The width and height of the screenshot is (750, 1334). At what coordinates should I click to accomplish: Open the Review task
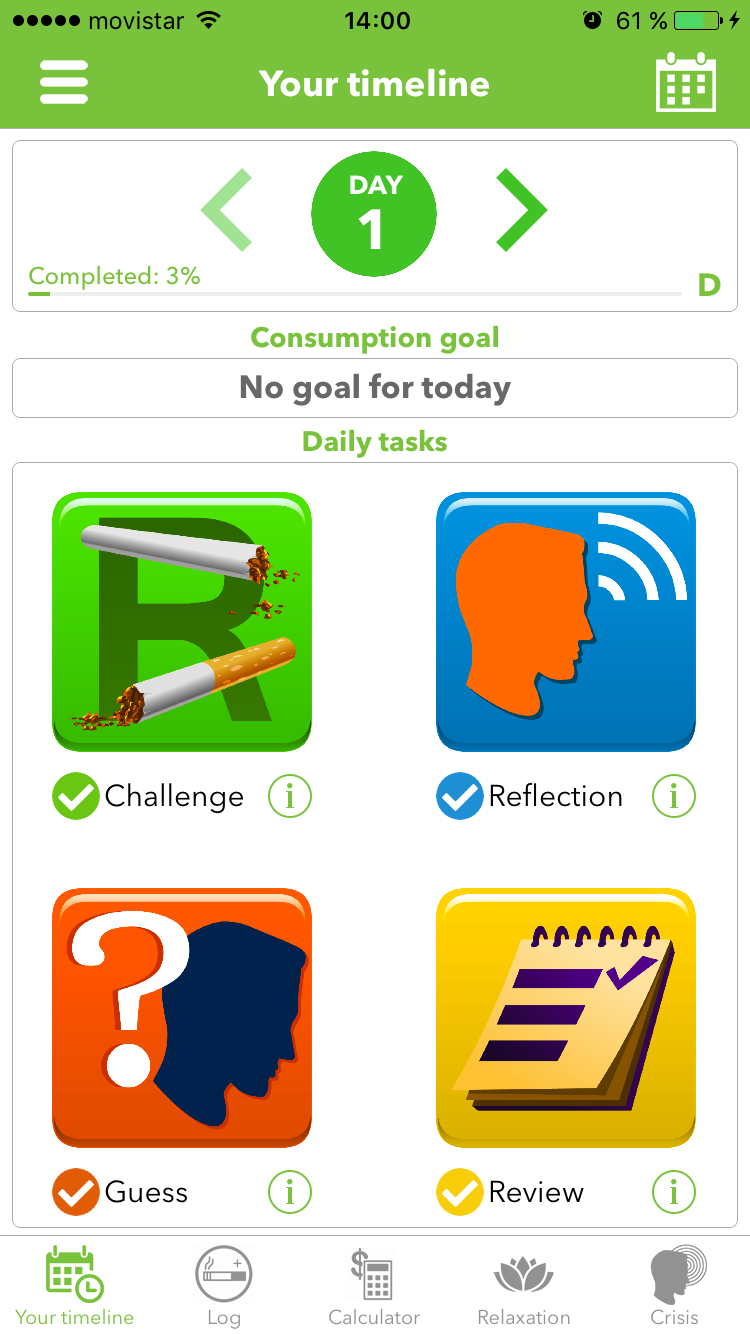(566, 1018)
